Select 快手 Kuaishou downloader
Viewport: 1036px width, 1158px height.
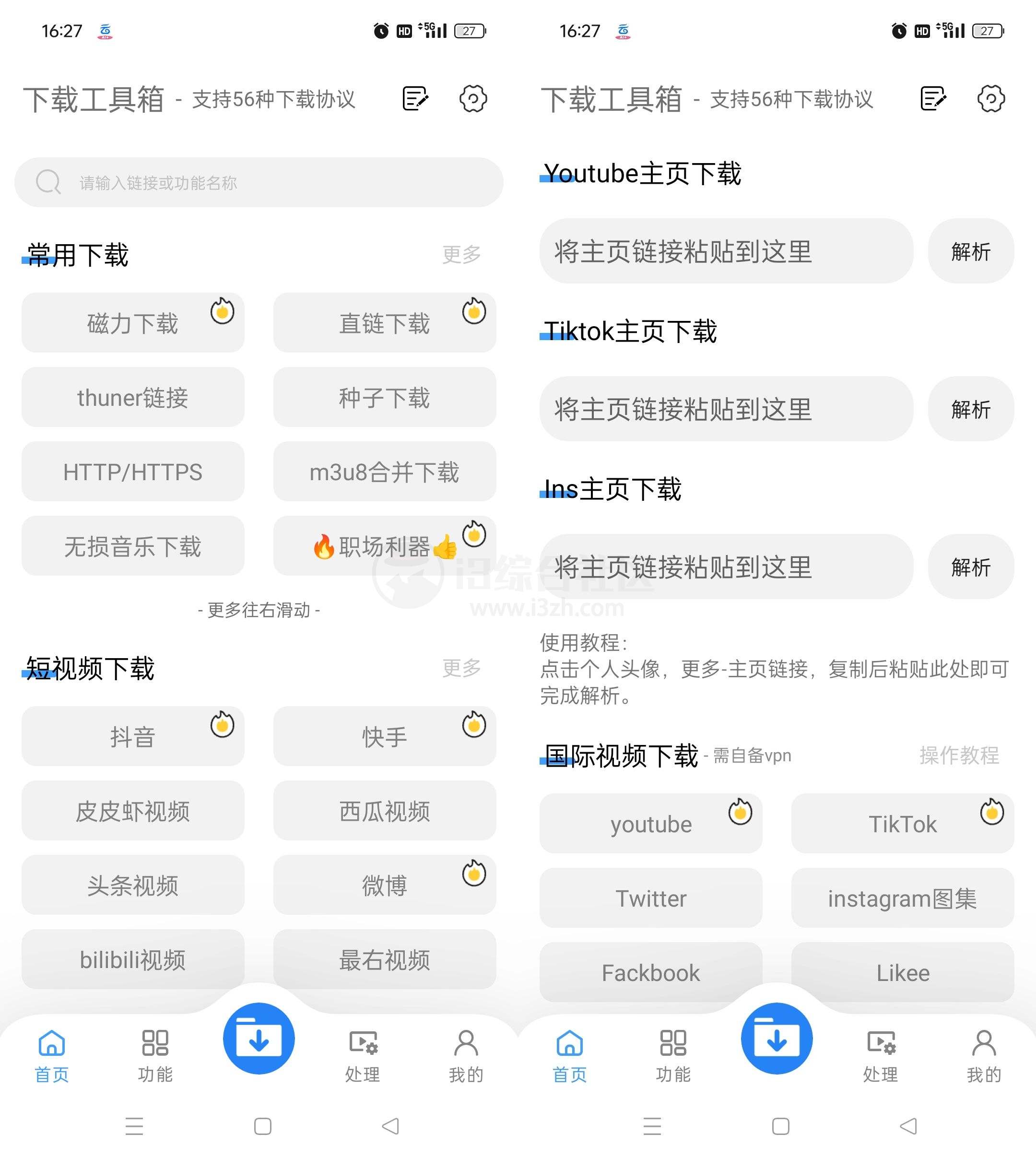click(x=385, y=736)
